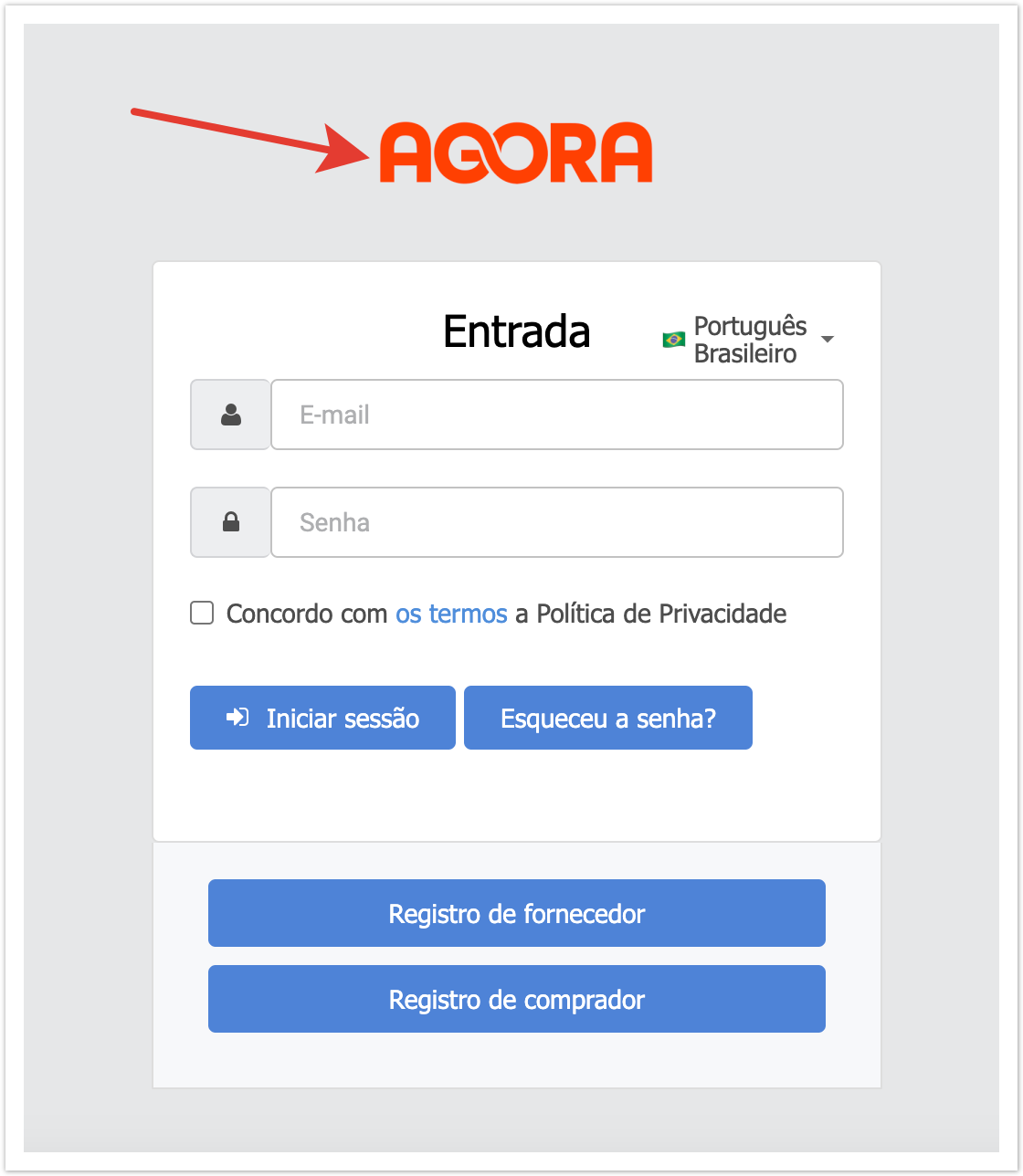Select Esqueceu a senha? button

[x=607, y=719]
